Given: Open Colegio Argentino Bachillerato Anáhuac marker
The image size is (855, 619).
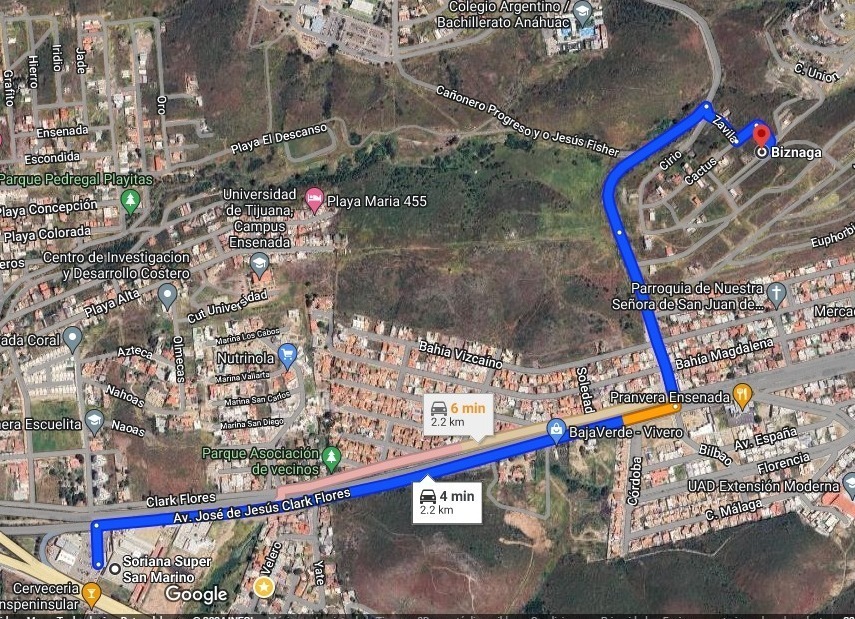Looking at the screenshot, I should pos(582,15).
